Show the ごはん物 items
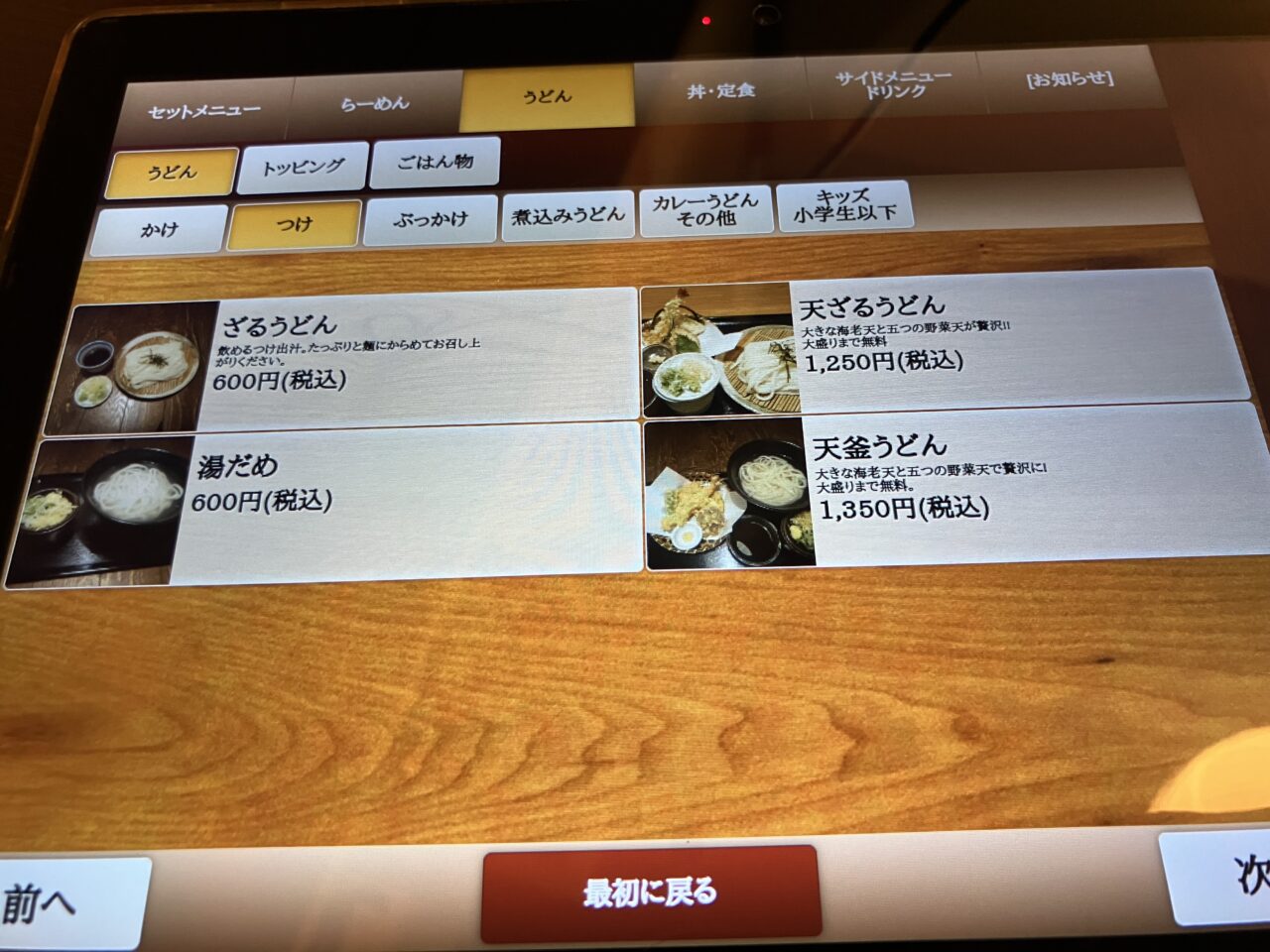The height and width of the screenshot is (952, 1270). pyautogui.click(x=435, y=162)
